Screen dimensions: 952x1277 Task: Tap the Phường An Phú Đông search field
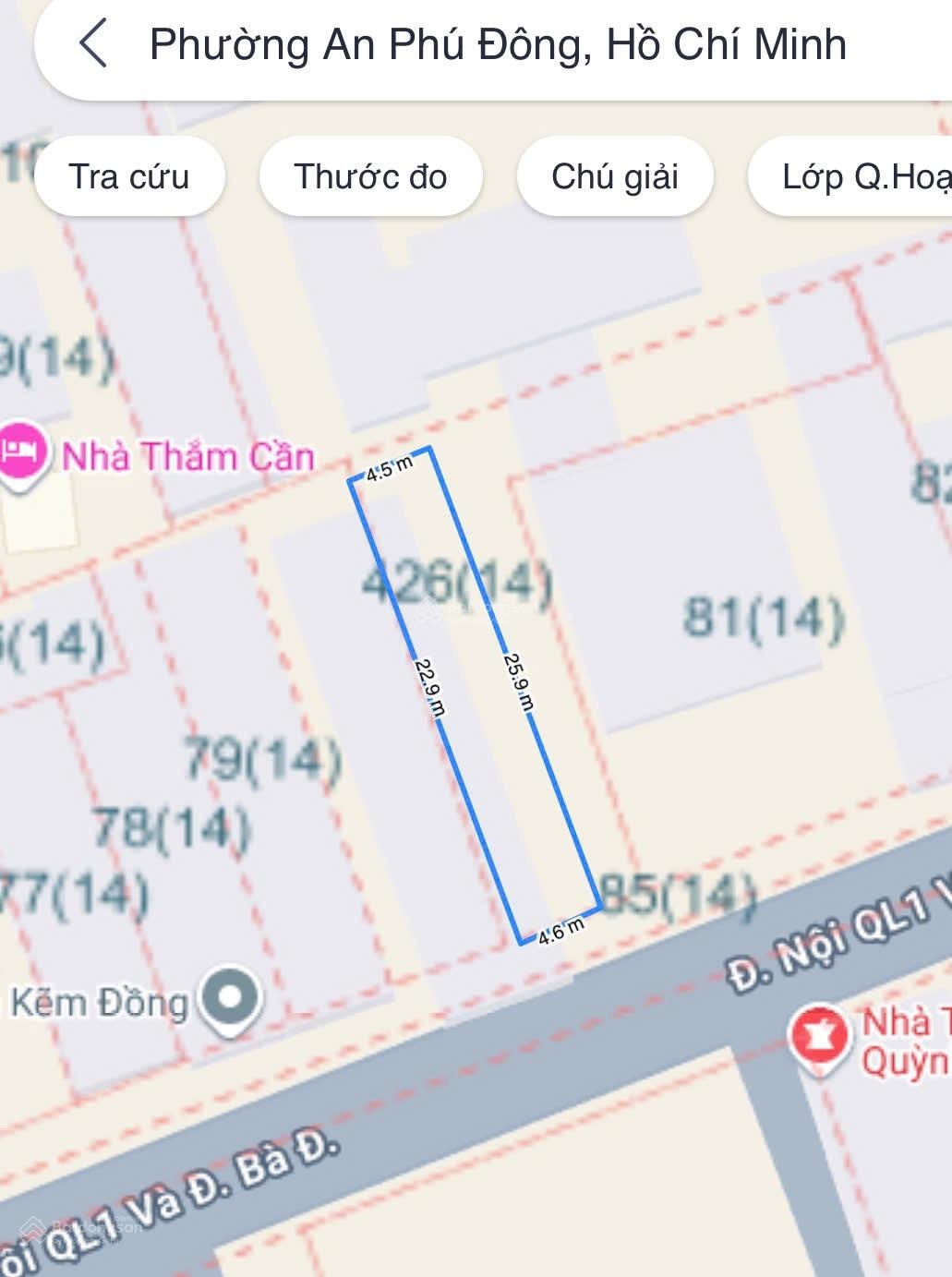pyautogui.click(x=499, y=44)
